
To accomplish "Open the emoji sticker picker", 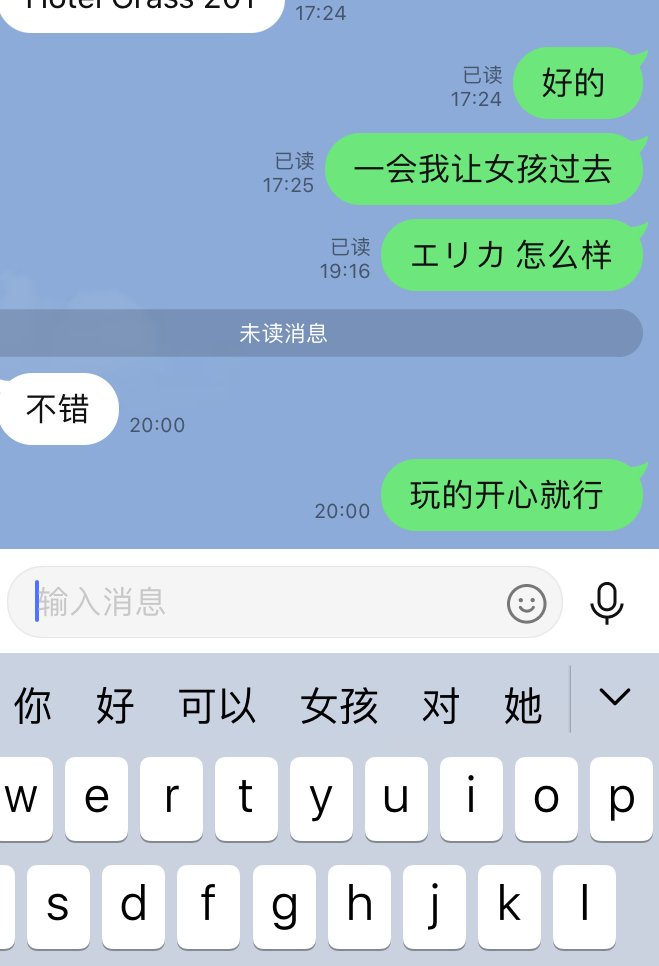I will (527, 602).
